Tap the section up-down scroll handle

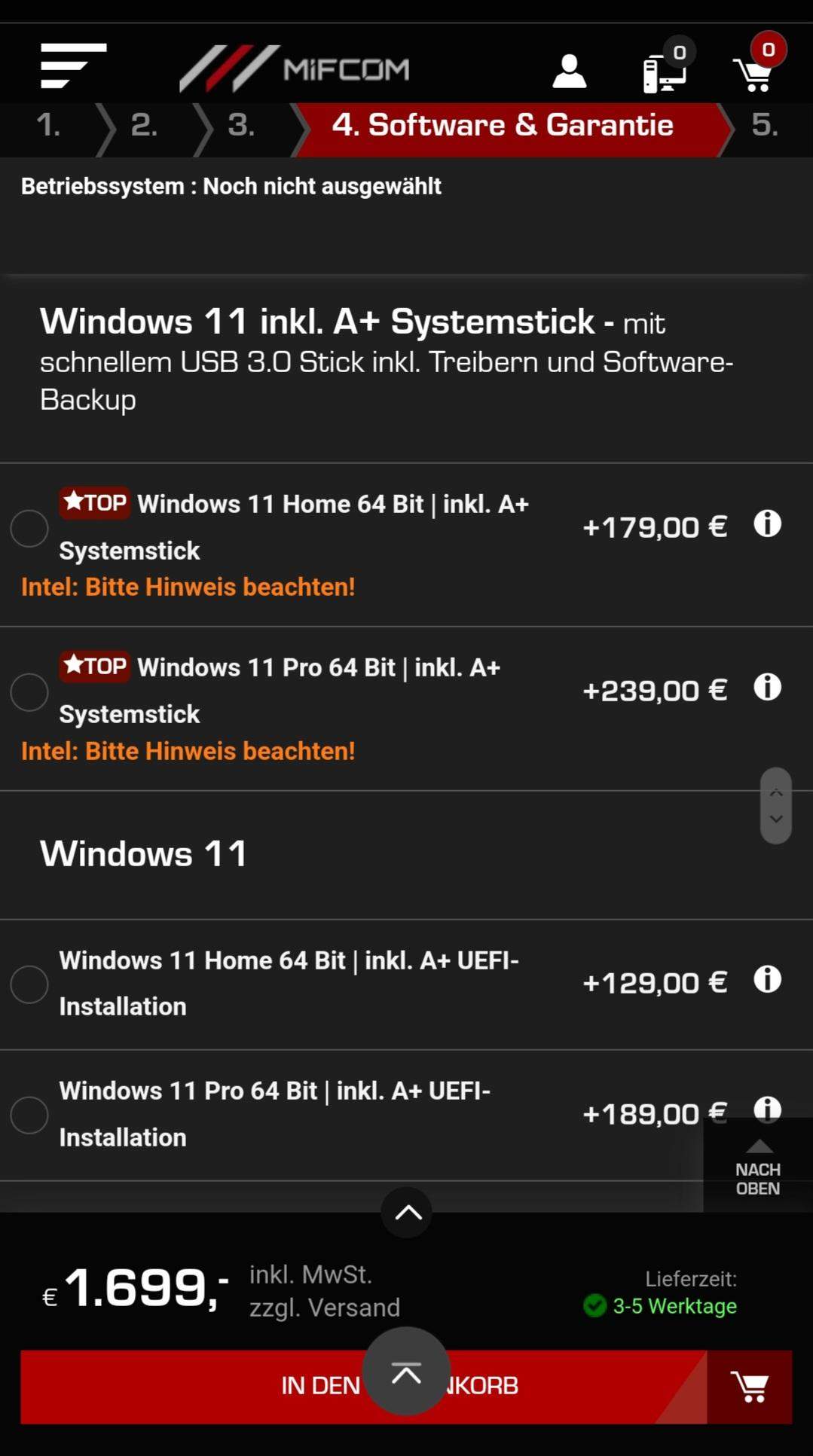(775, 806)
